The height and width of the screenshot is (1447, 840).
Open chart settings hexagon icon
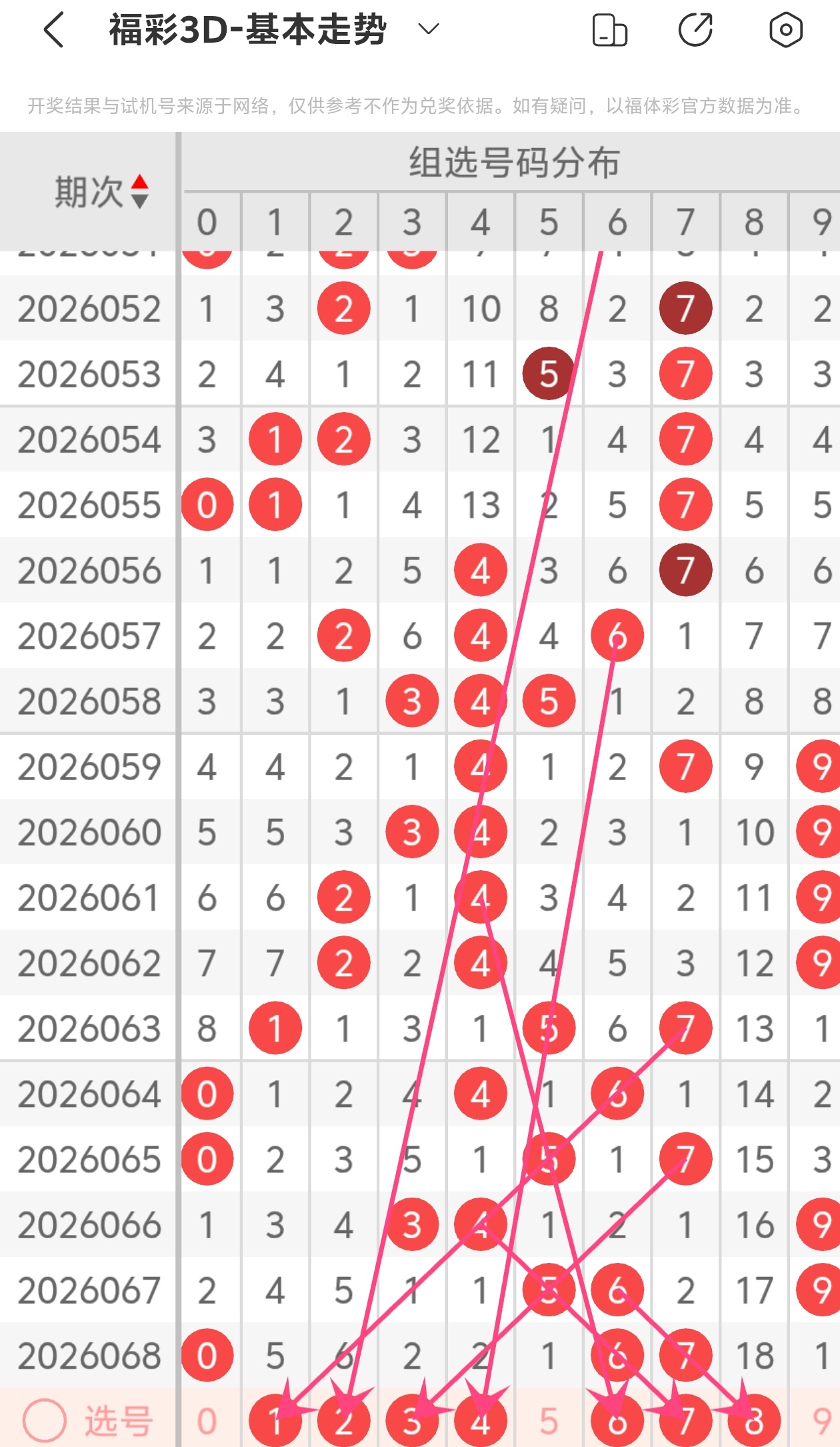click(785, 30)
